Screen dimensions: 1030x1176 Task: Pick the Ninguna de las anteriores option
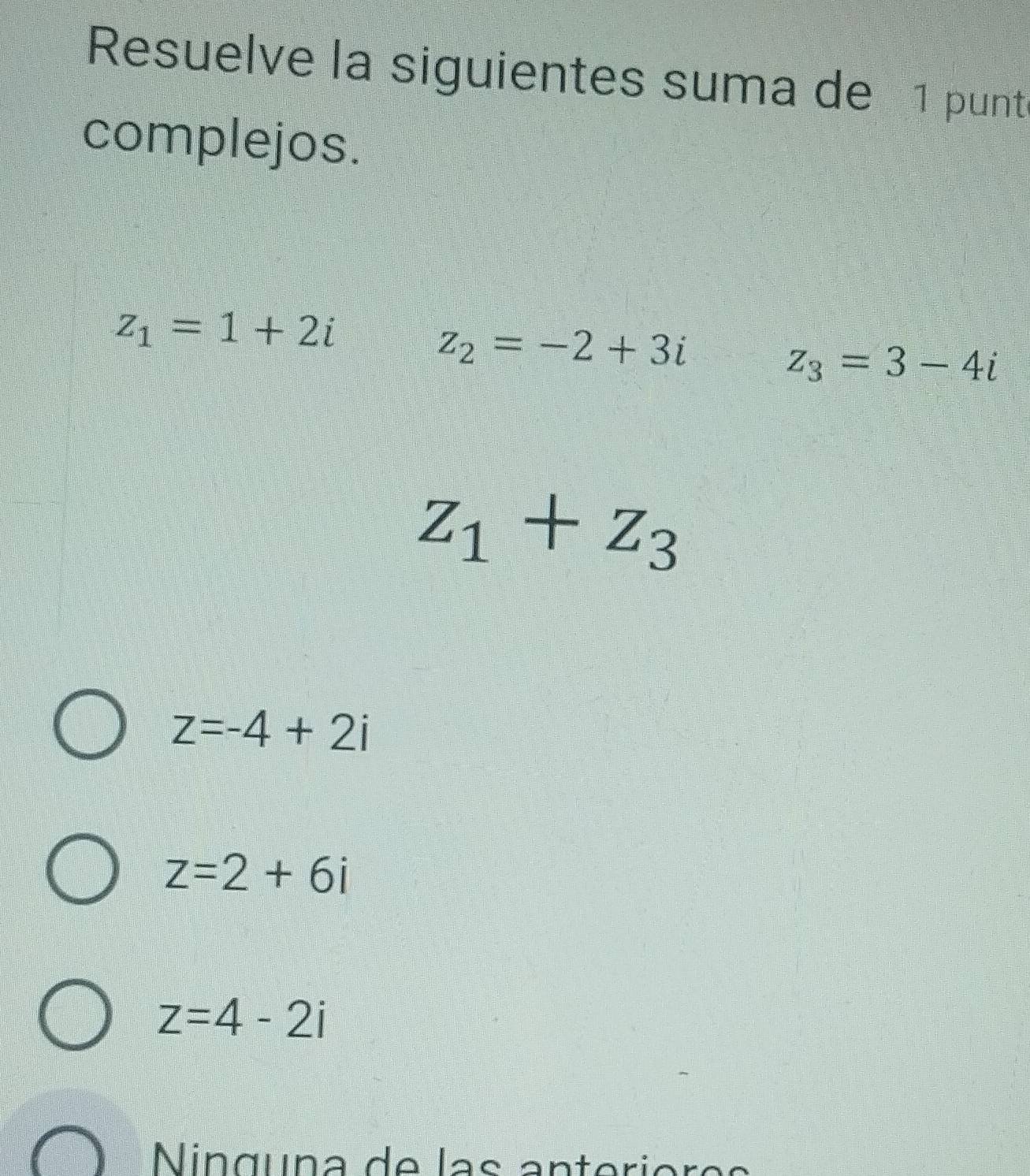73,1159
